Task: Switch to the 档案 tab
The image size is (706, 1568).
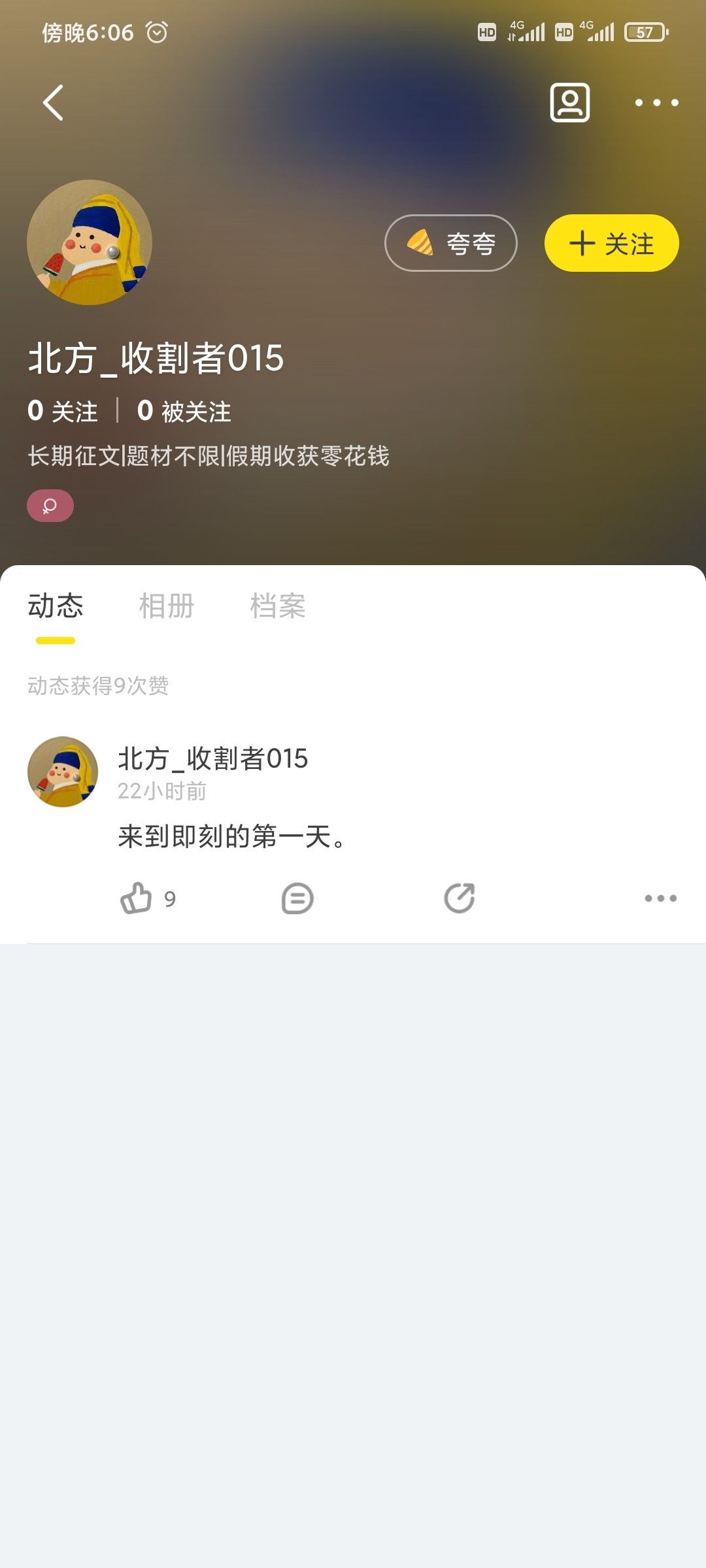Action: (x=278, y=606)
